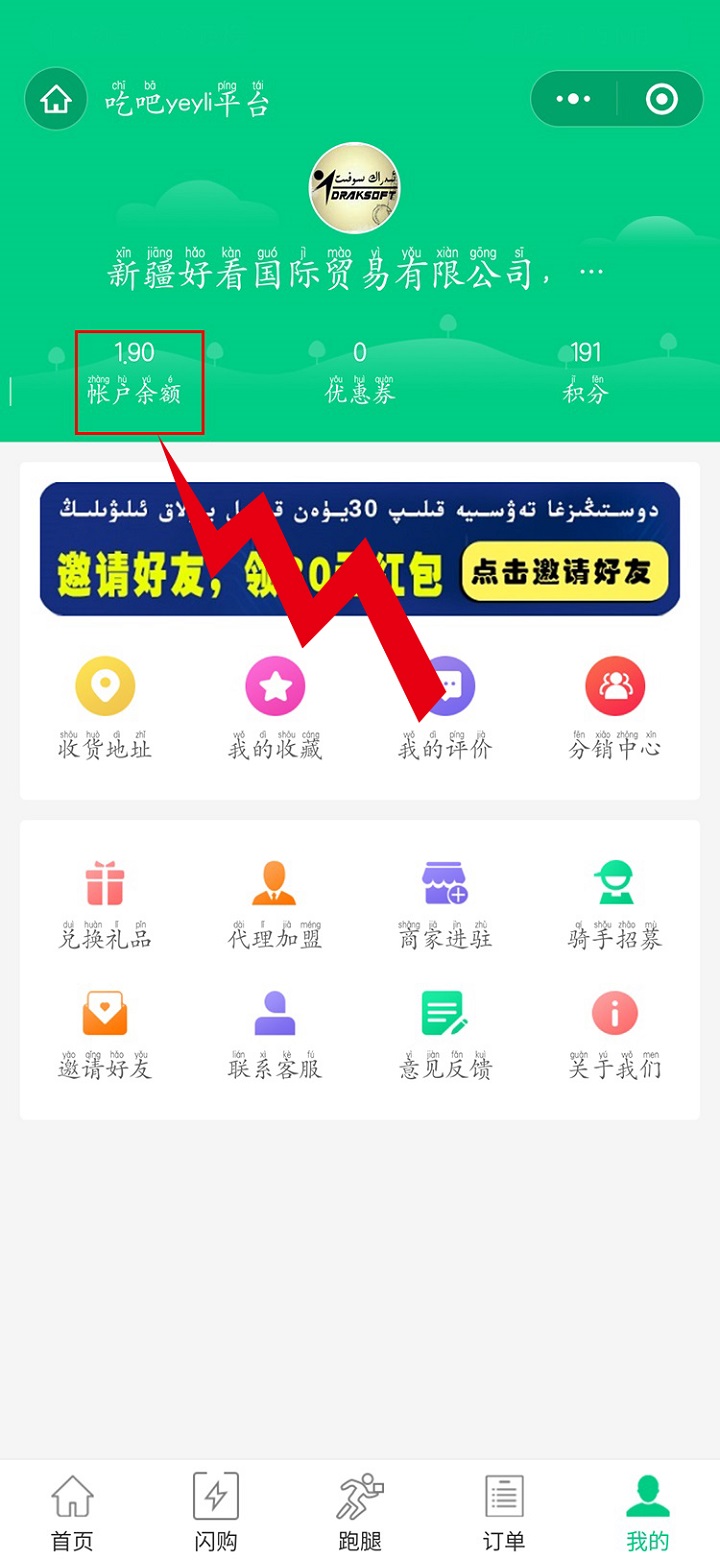Open the three-dot more menu
This screenshot has height=1560, width=720.
(x=573, y=99)
